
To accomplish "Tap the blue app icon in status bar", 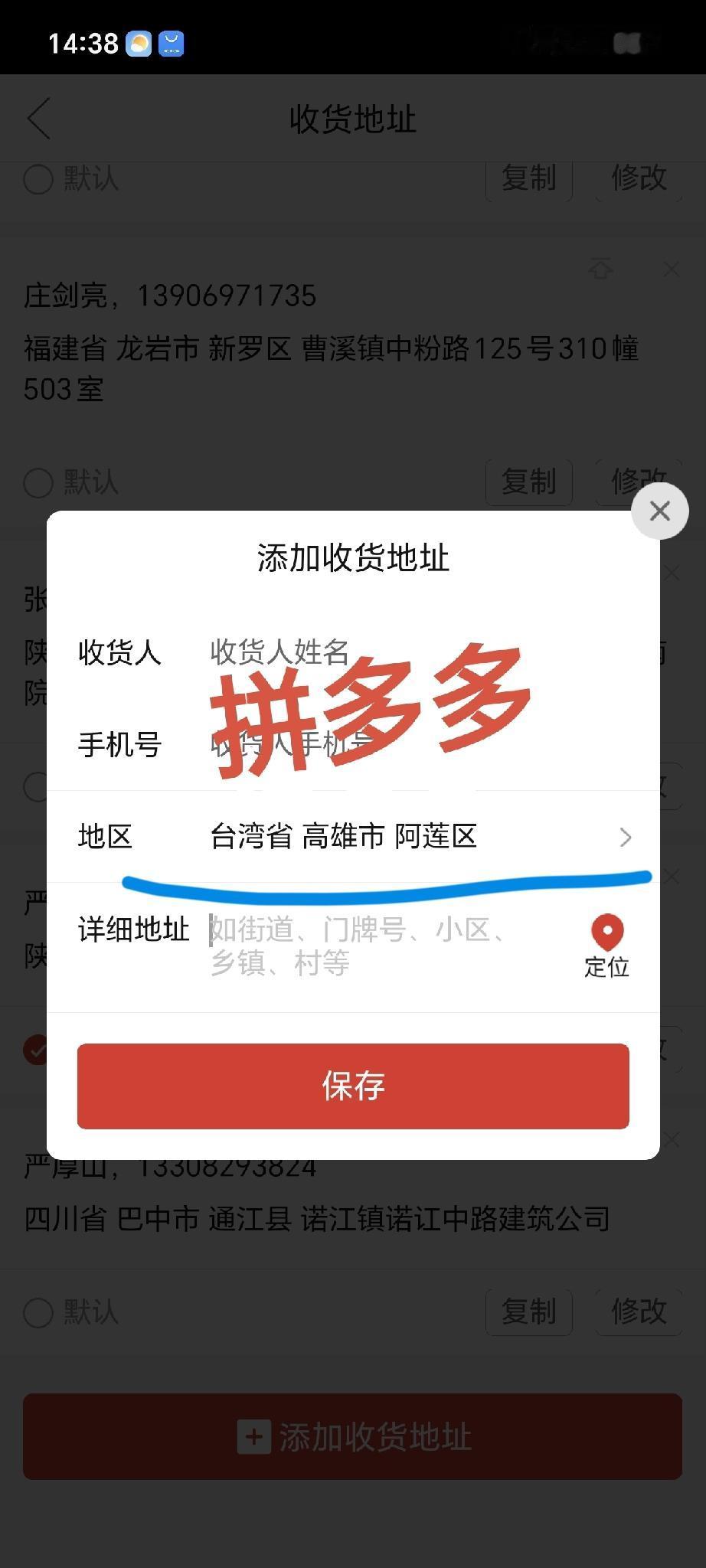I will [x=172, y=43].
